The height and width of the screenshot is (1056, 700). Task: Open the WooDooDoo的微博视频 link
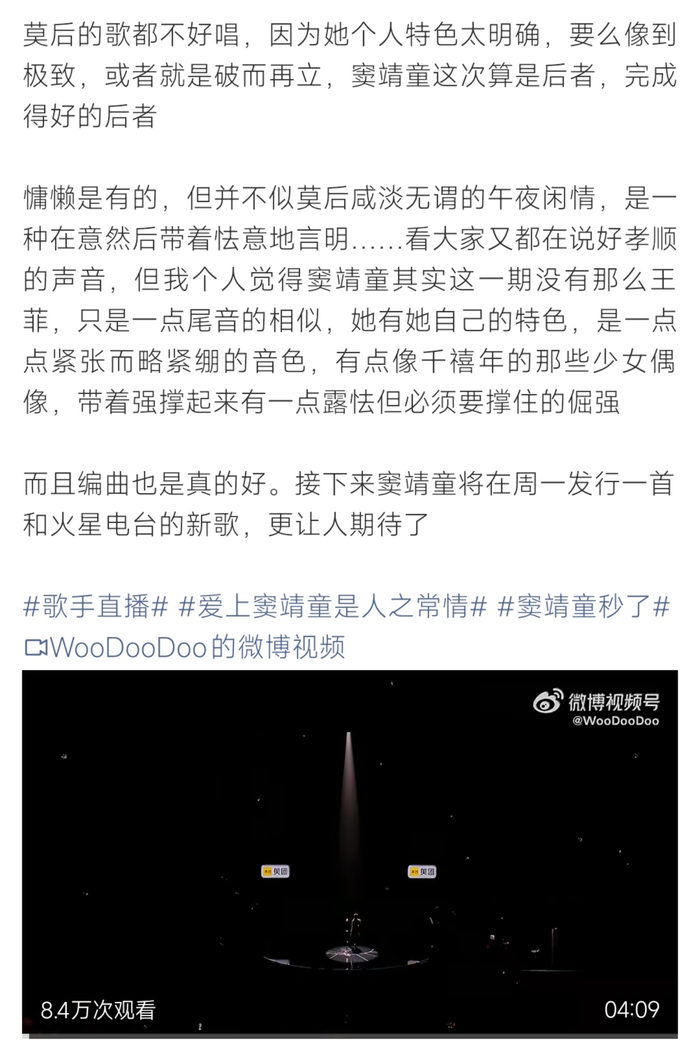(185, 647)
